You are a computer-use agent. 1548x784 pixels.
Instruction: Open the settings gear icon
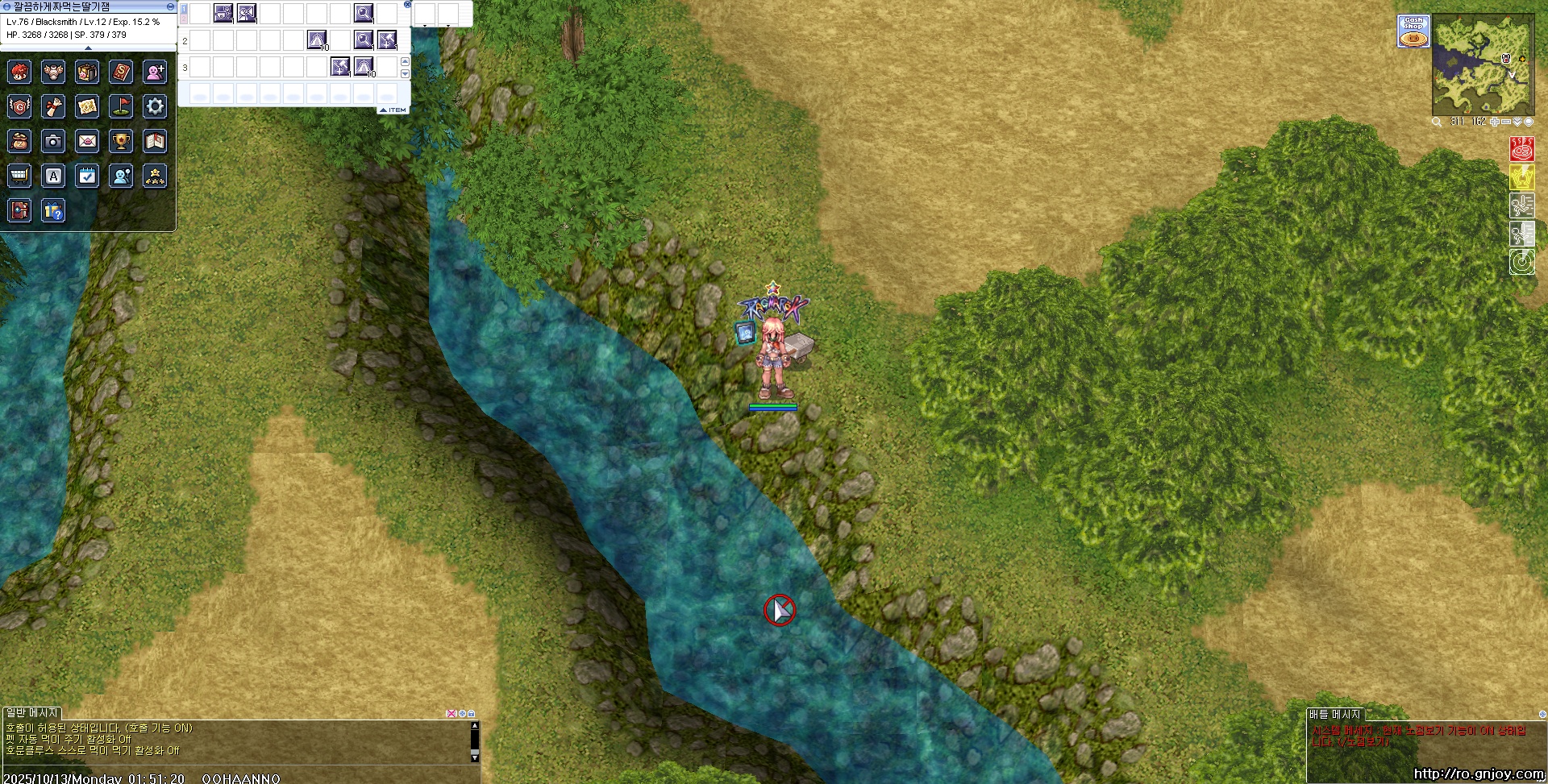coord(155,106)
